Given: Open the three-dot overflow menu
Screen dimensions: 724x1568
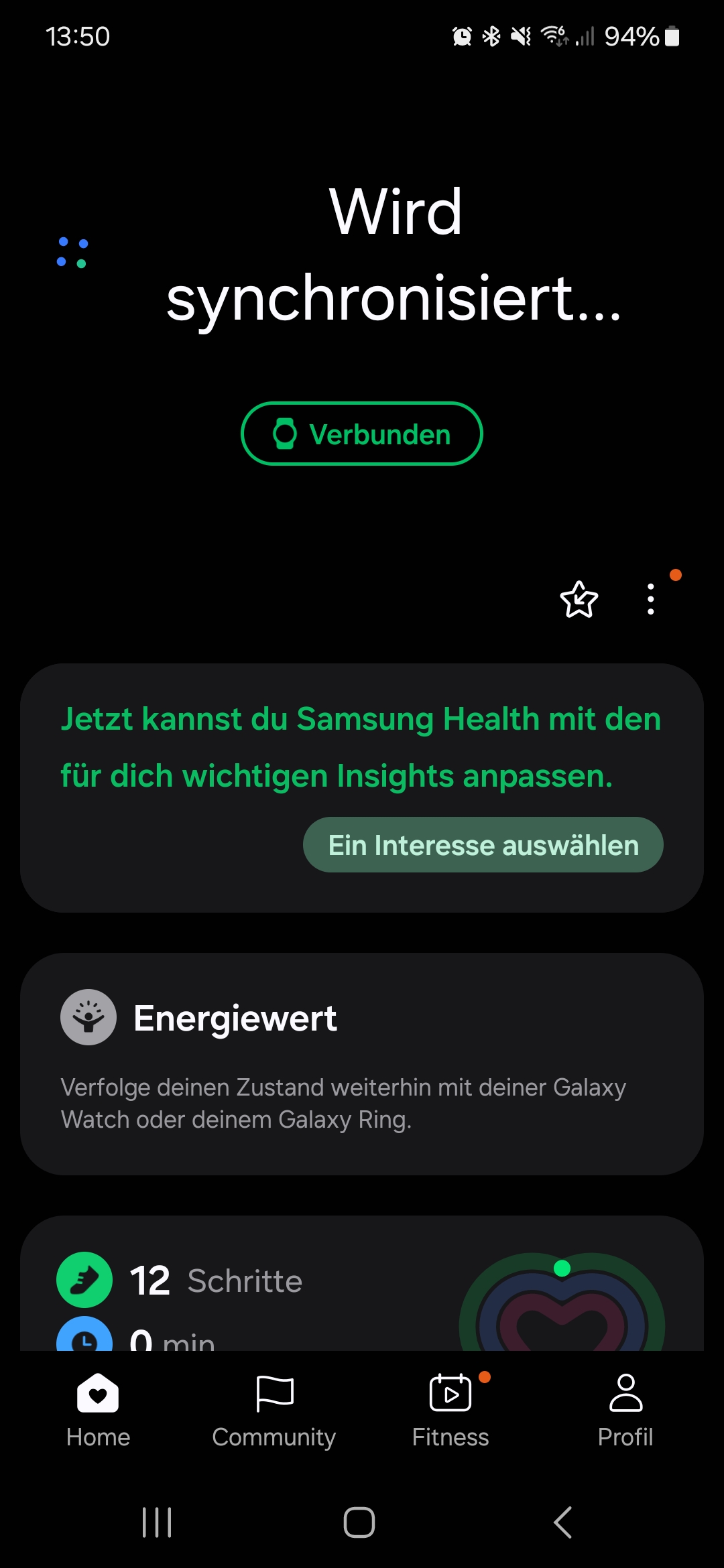Looking at the screenshot, I should [650, 599].
